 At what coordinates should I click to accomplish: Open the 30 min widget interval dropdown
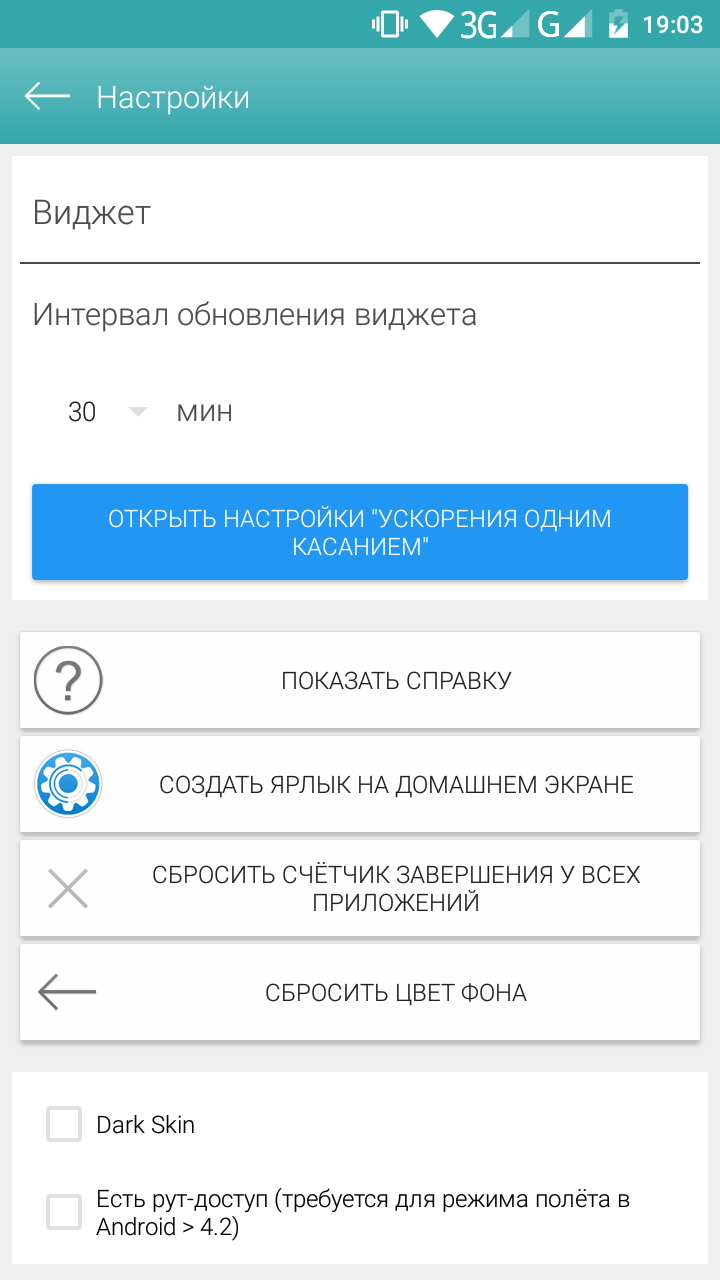click(105, 412)
